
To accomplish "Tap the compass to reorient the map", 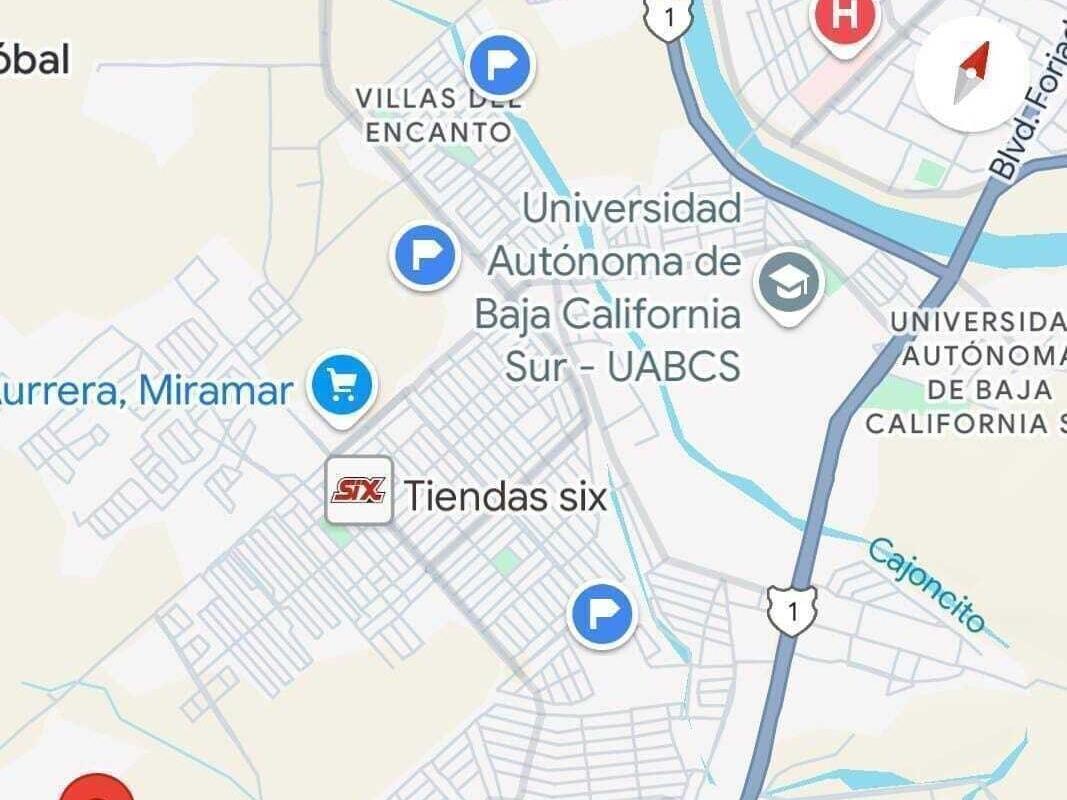I will pos(971,74).
